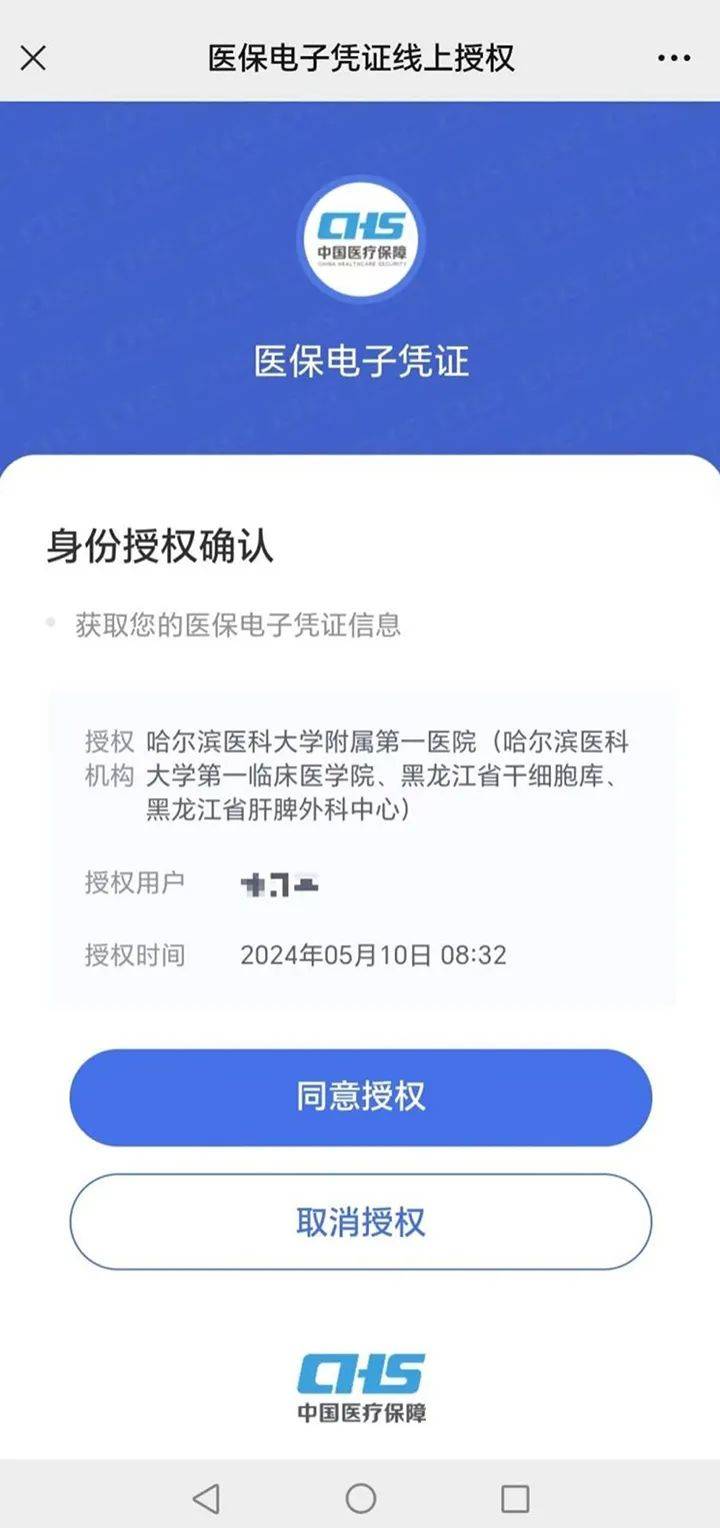Go to the home screen via the circle button
Image resolution: width=720 pixels, height=1528 pixels.
[360, 1497]
